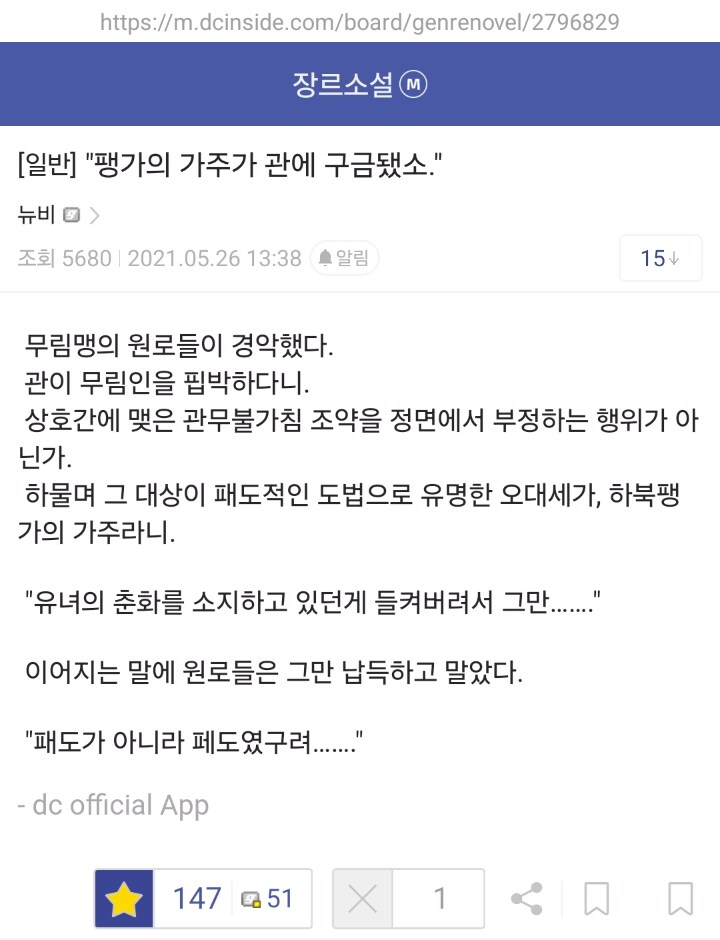The image size is (720, 940).
Task: Open the 장르소설 board header
Action: [360, 84]
